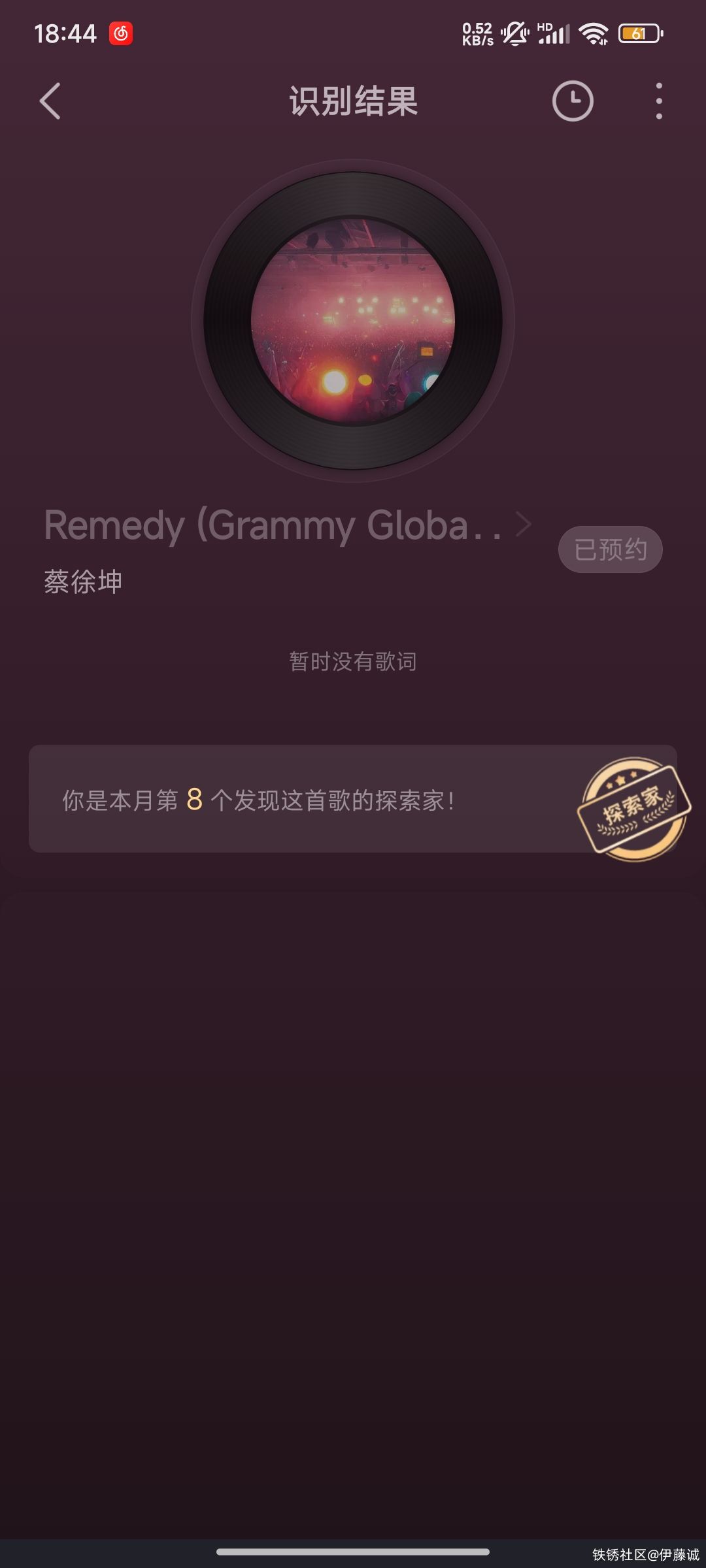Tap the mute status icon in status bar
This screenshot has height=1568, width=706.
coord(514,33)
